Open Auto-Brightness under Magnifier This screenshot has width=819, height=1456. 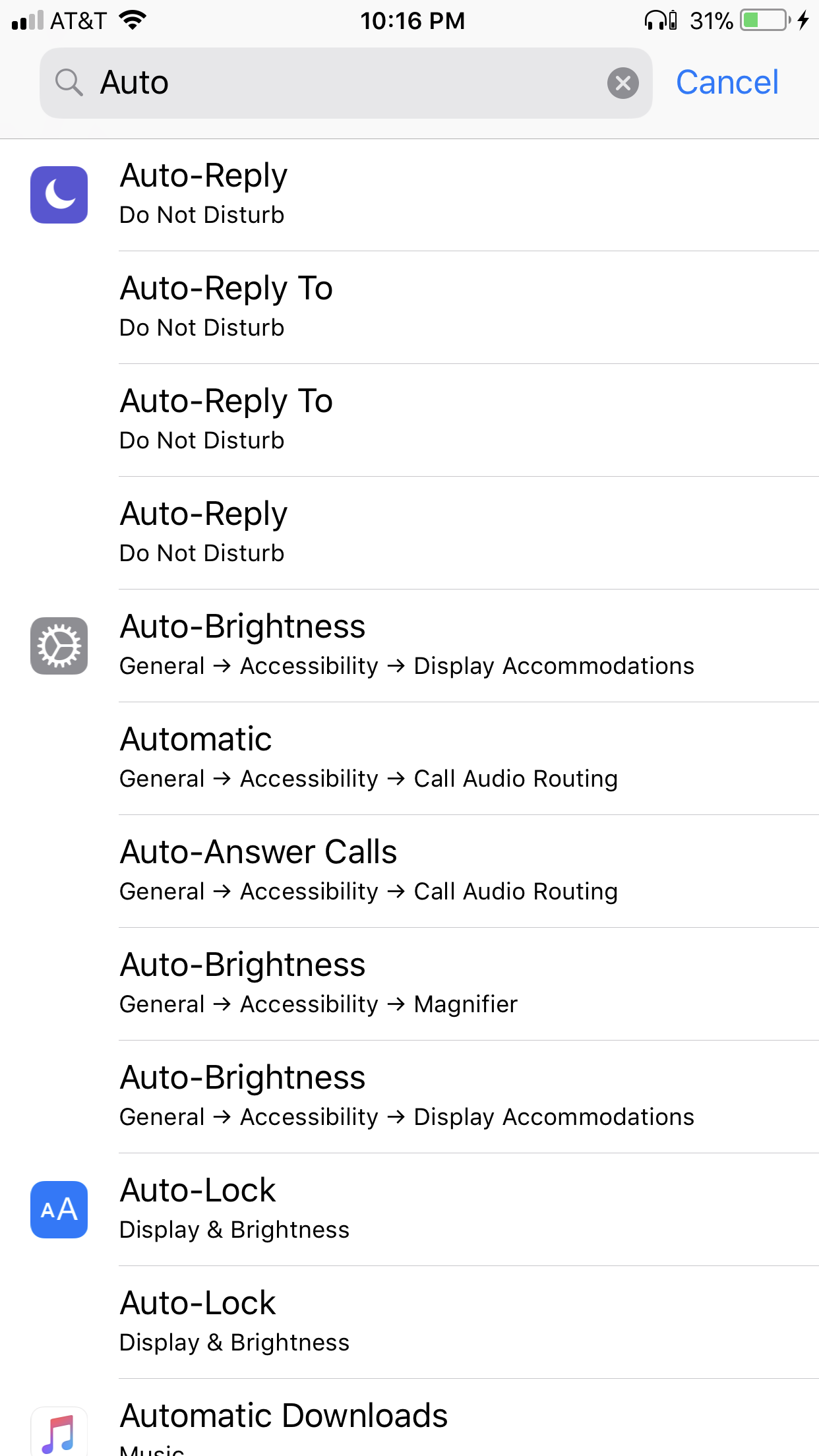[469, 985]
